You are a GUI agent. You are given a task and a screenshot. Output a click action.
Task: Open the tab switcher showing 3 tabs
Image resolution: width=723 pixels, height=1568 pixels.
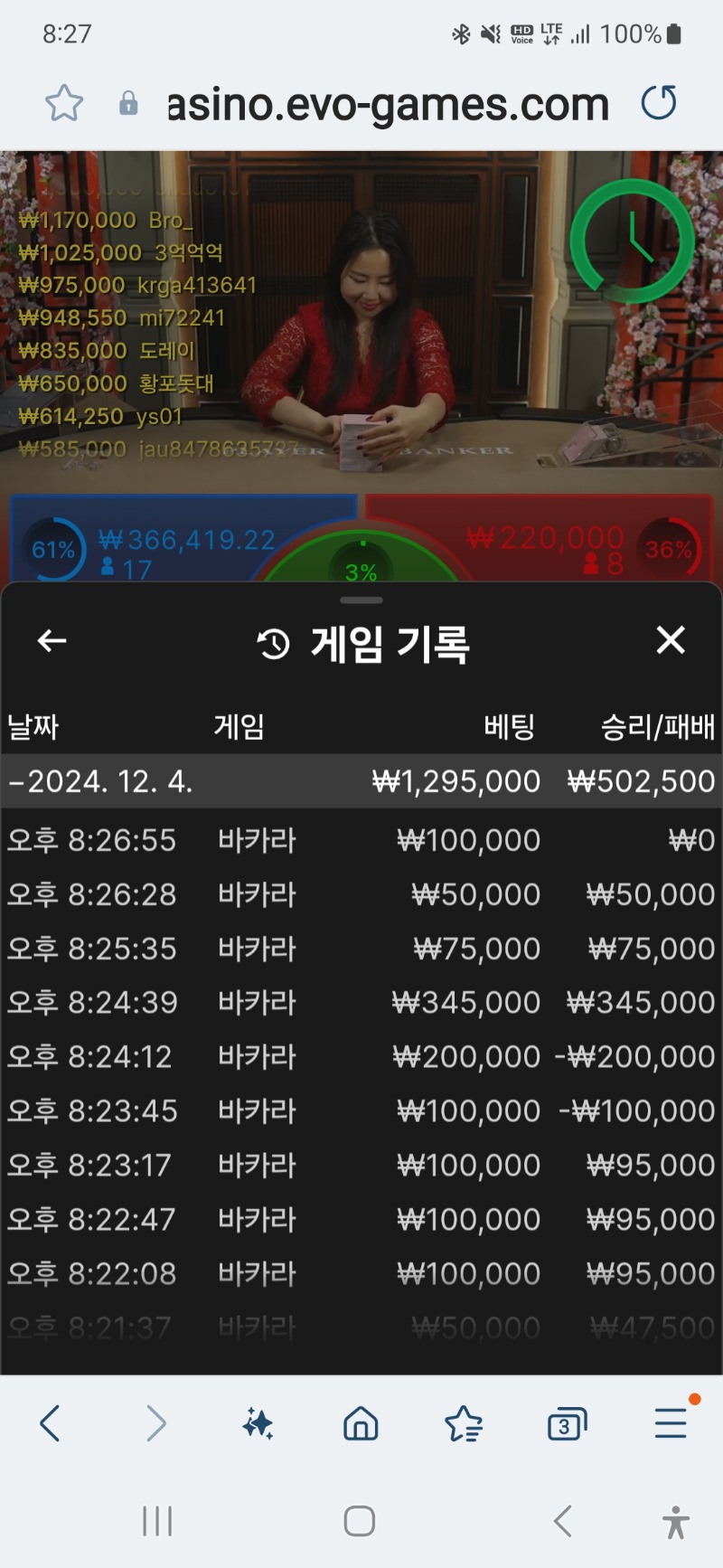point(567,1424)
